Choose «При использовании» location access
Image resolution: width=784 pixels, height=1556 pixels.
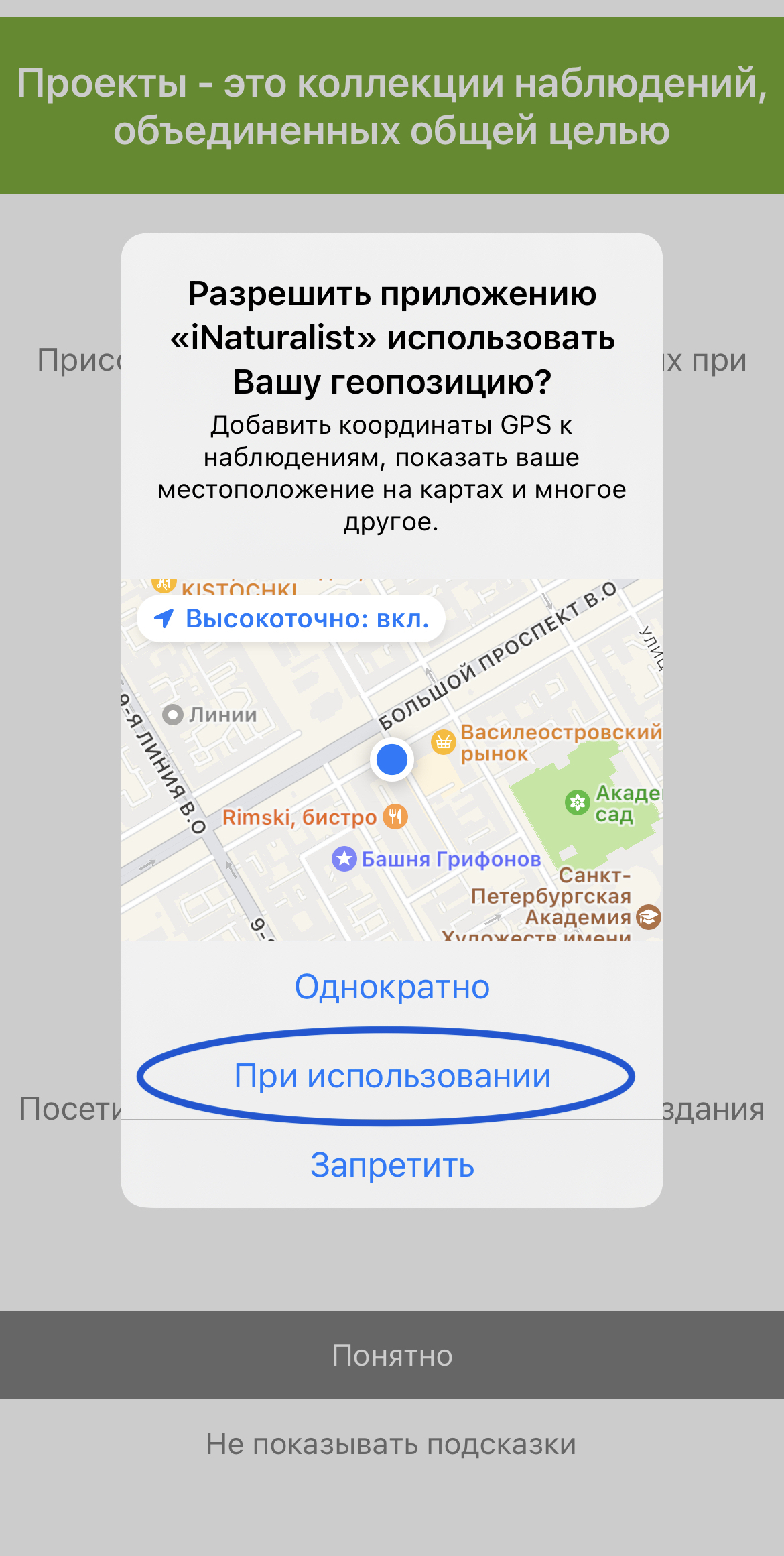tap(392, 1076)
